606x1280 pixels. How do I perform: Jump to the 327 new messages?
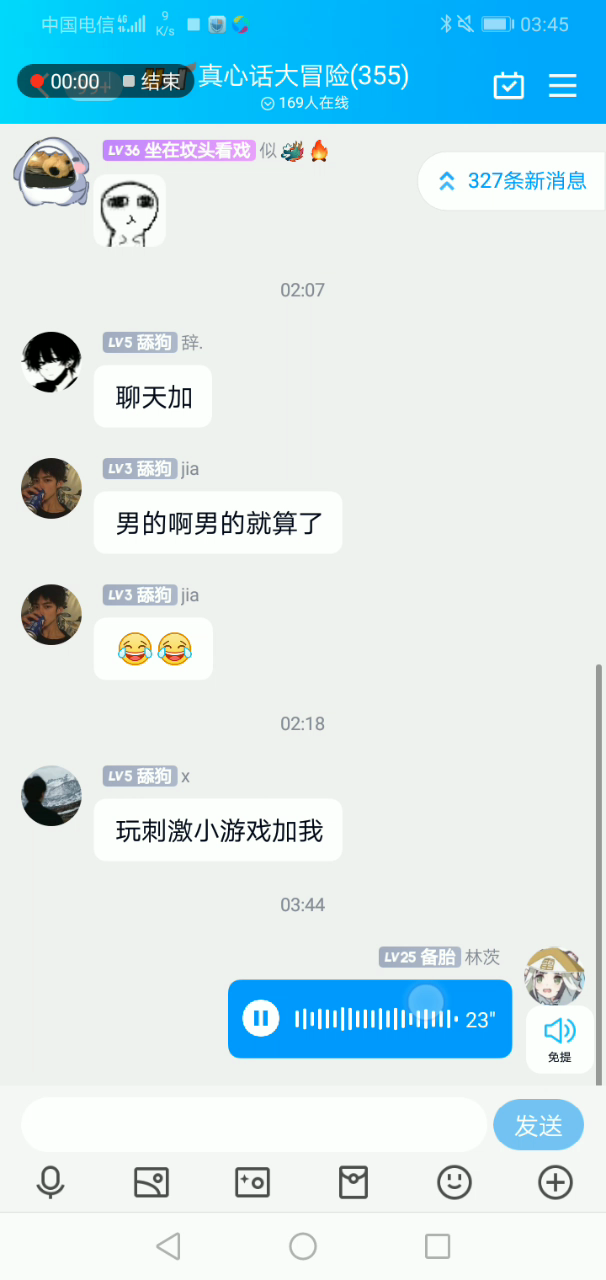pyautogui.click(x=514, y=181)
